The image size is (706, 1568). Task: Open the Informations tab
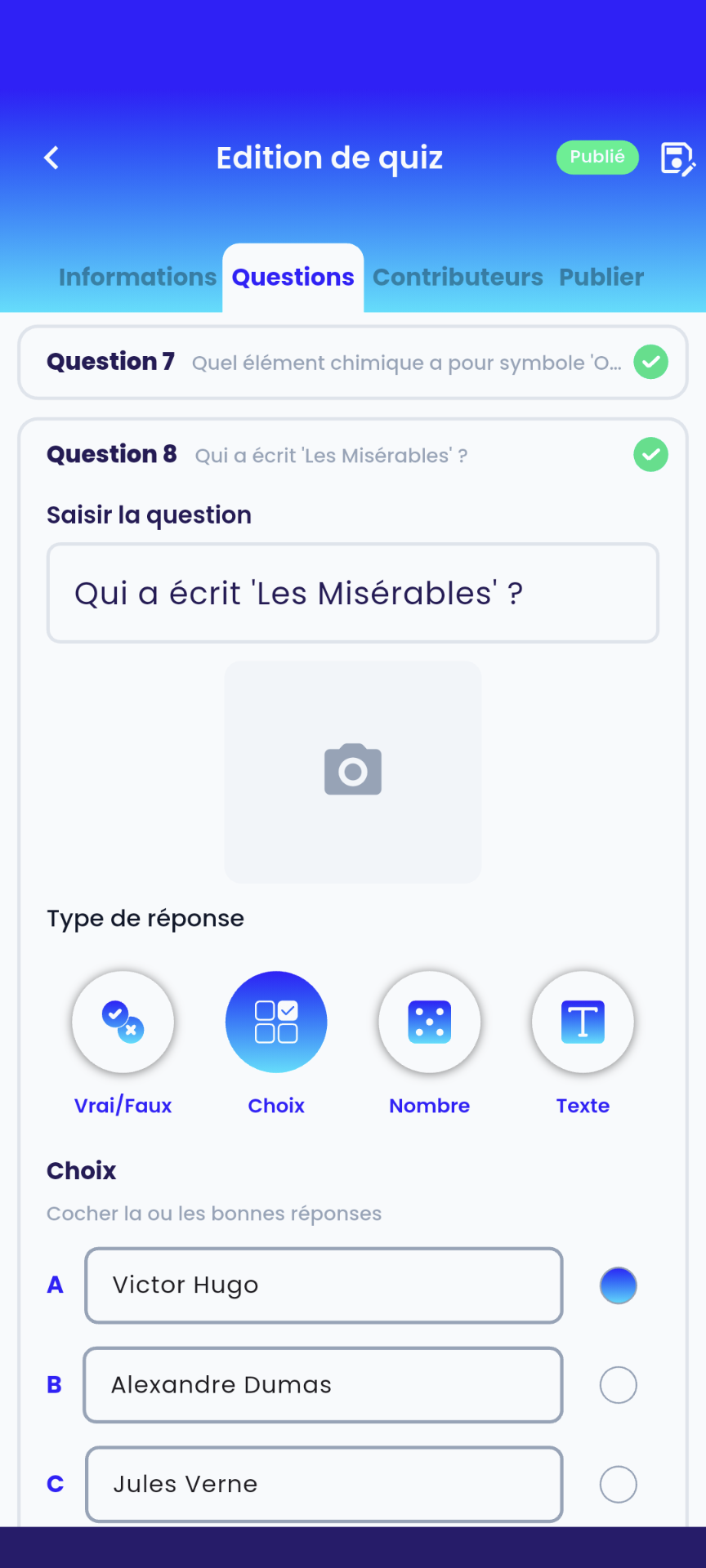tap(137, 277)
